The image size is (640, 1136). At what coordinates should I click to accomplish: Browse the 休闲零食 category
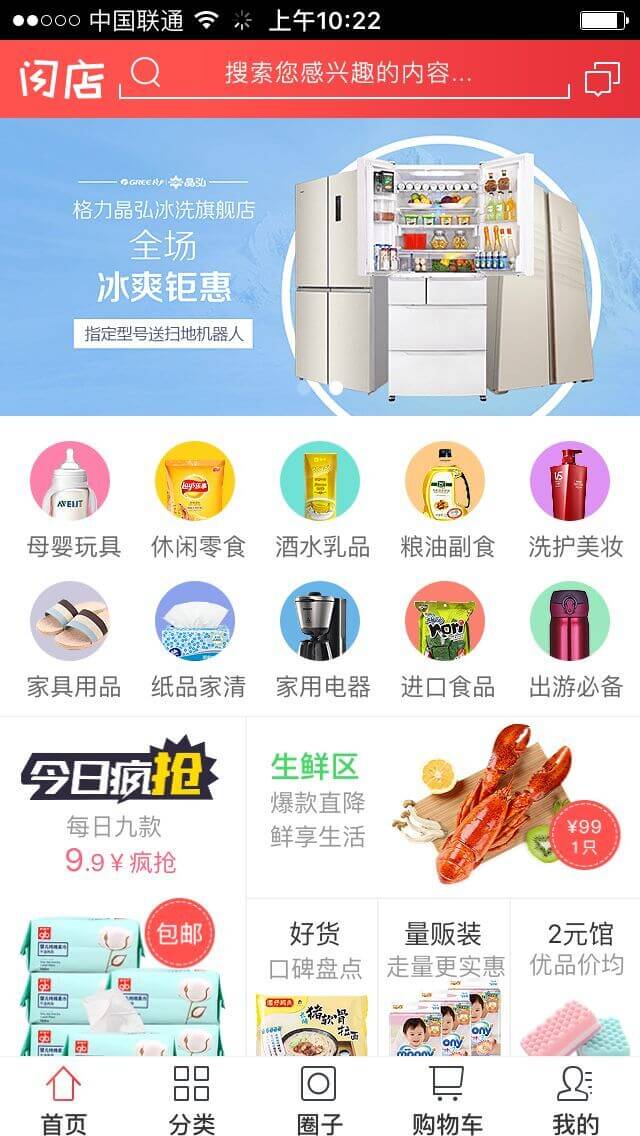[197, 500]
